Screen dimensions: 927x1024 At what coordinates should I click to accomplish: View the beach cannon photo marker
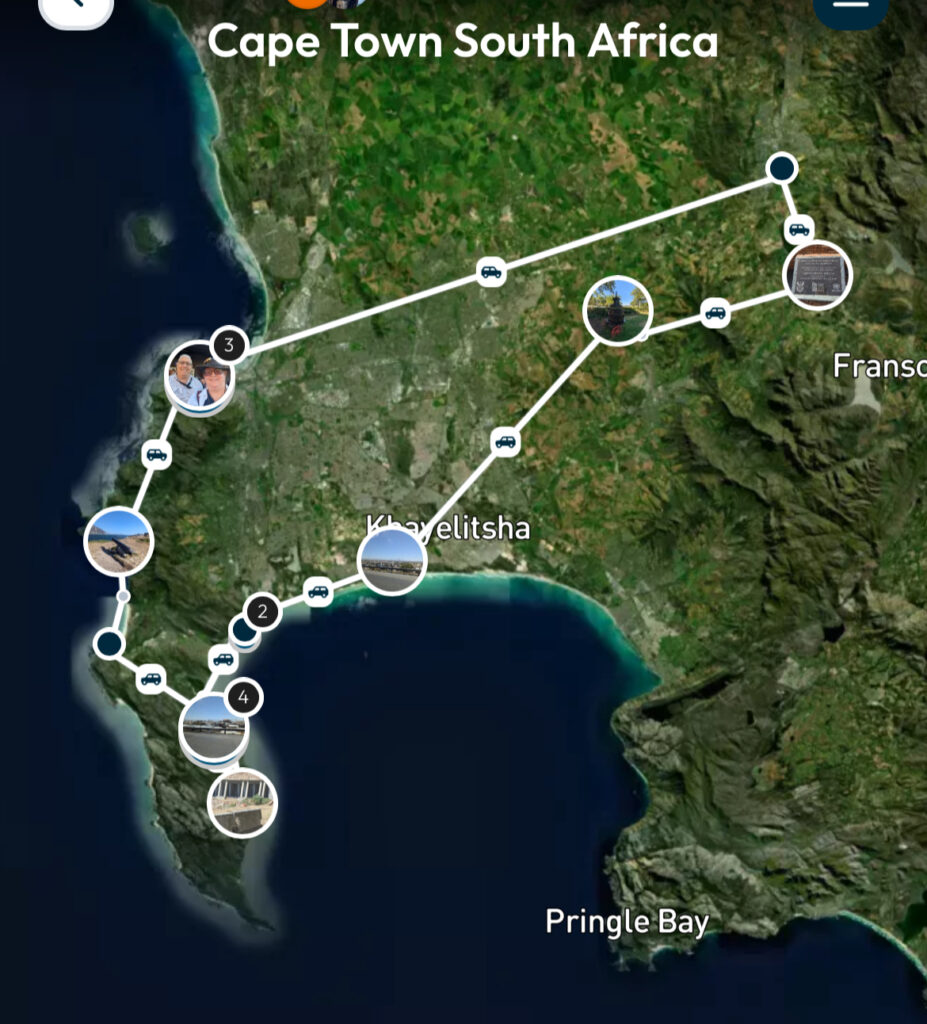119,541
